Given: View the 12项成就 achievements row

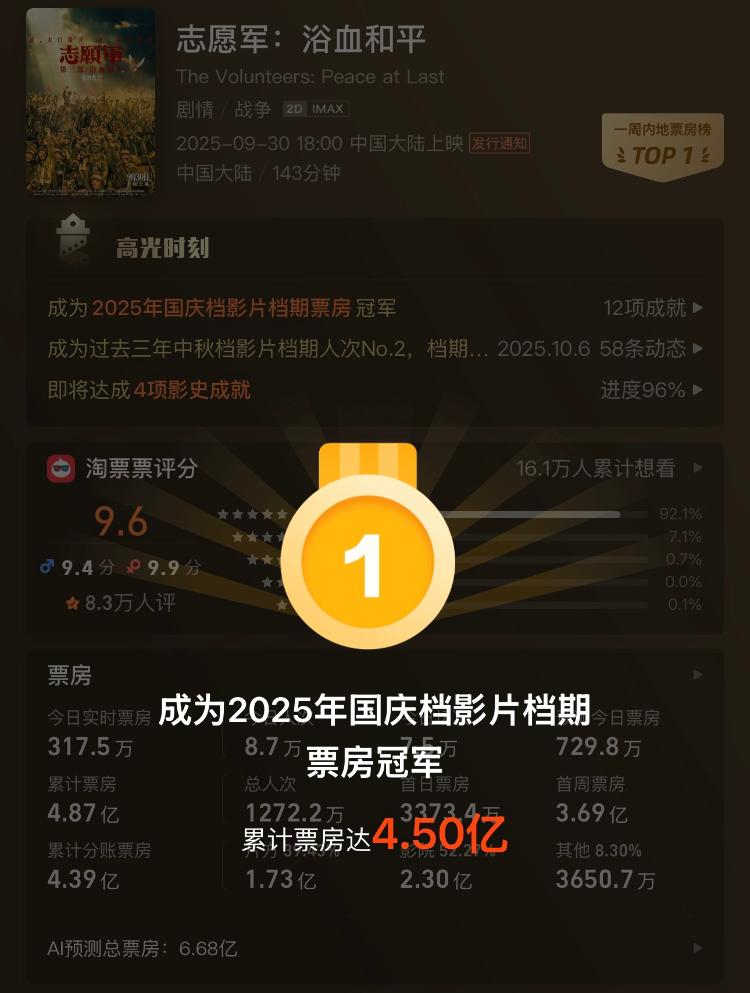Looking at the screenshot, I should (652, 308).
